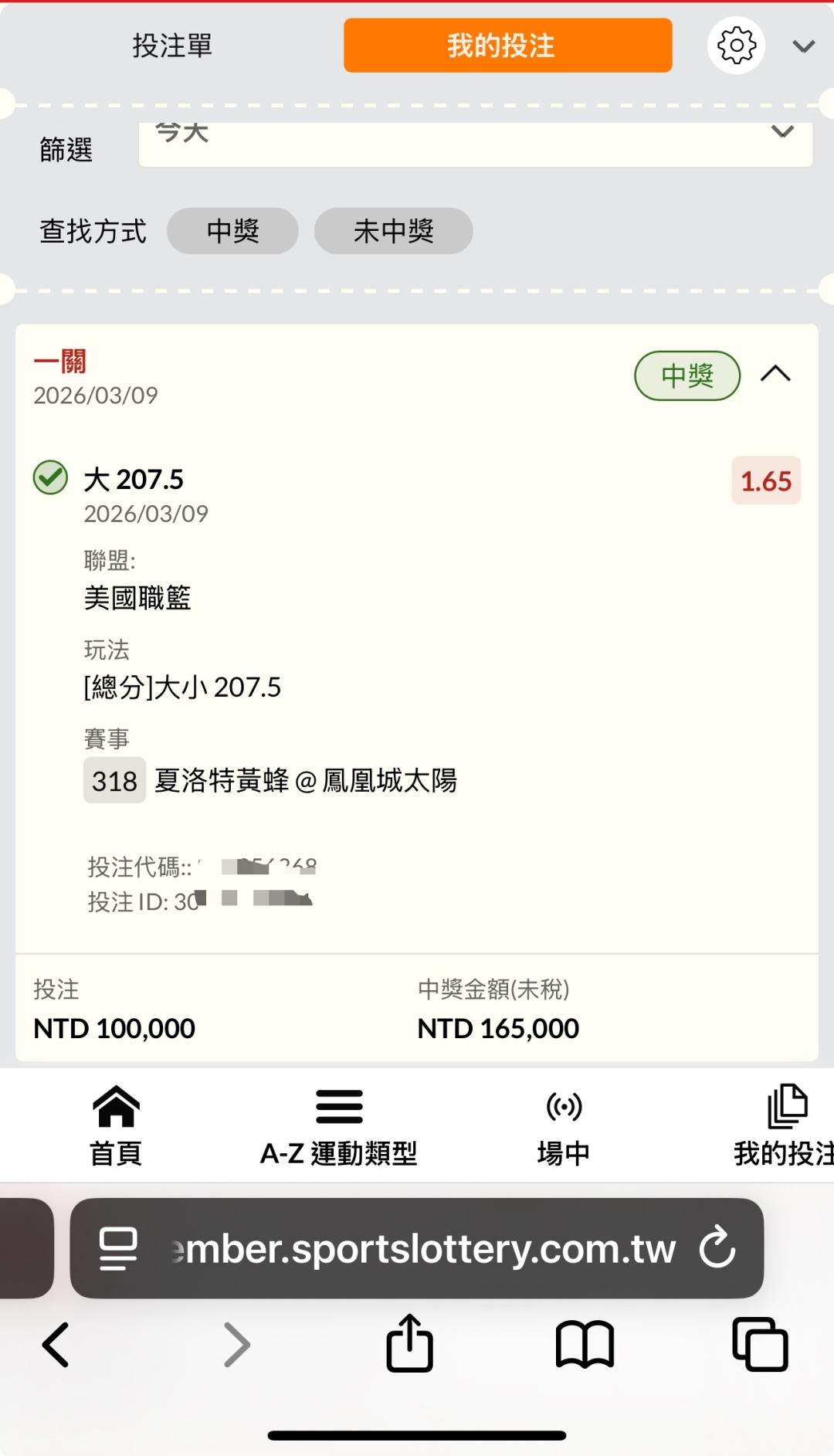Collapse the 一關 bet card
Image resolution: width=834 pixels, height=1456 pixels.
(775, 375)
